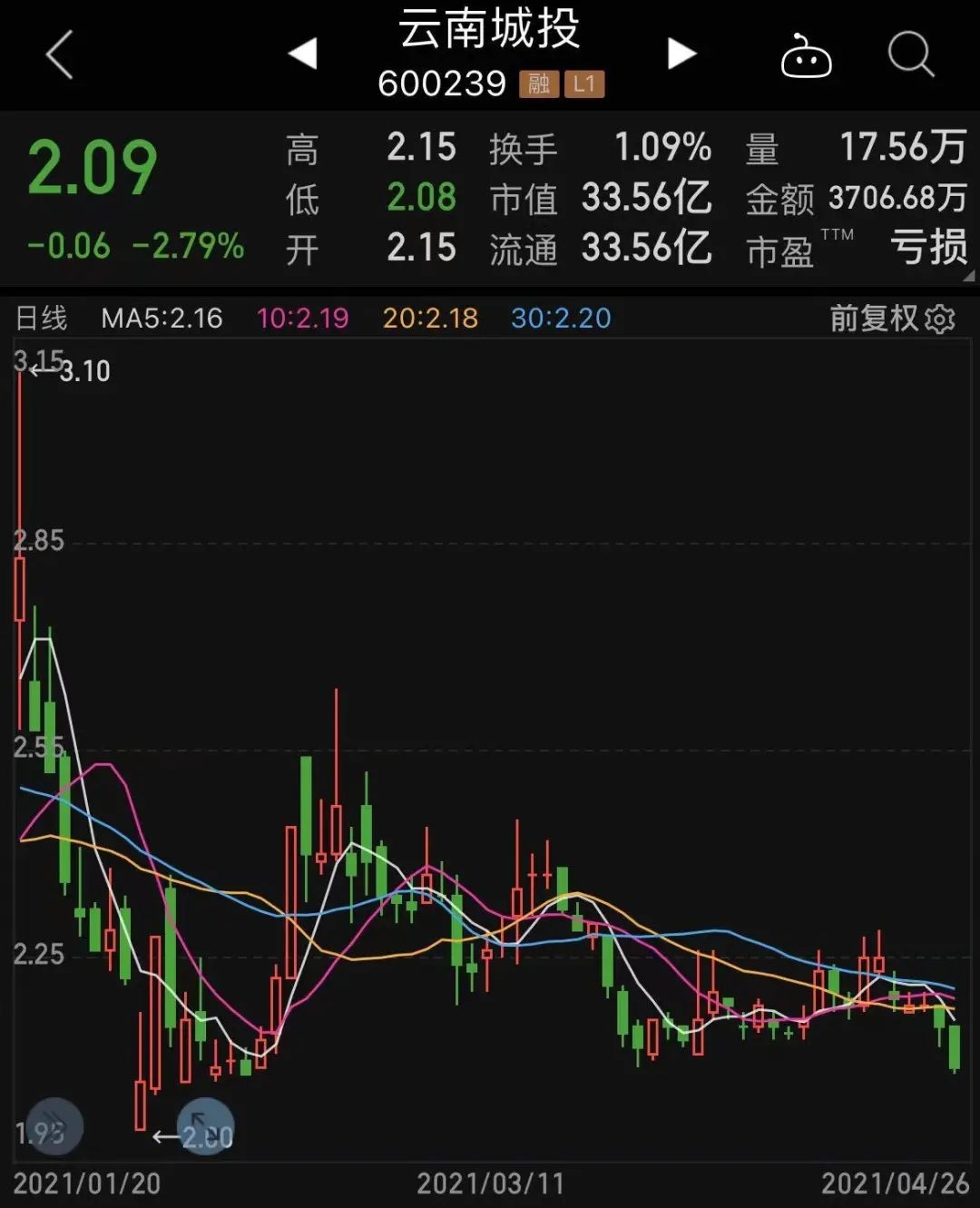Switch to the next stock
The width and height of the screenshot is (980, 1208).
pyautogui.click(x=681, y=54)
